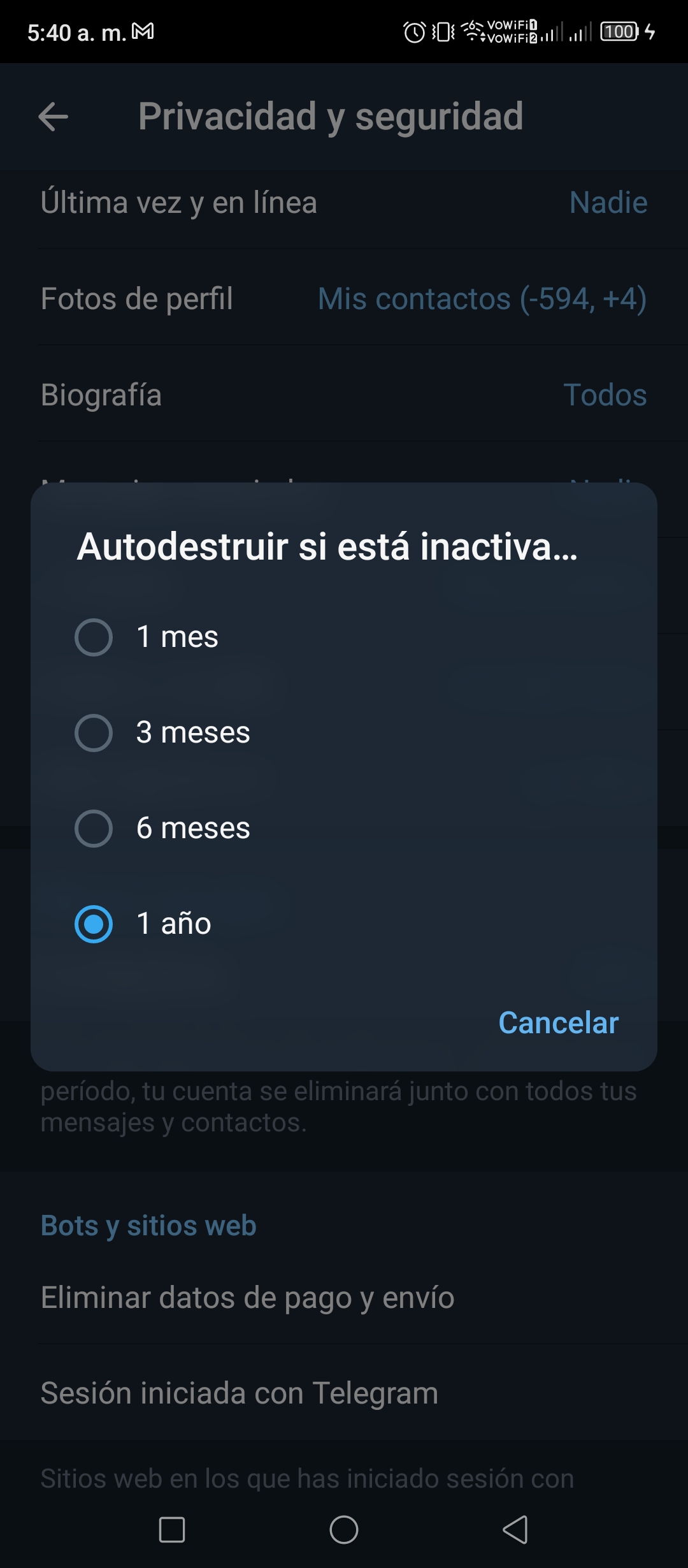Go to the home screen

(344, 1529)
